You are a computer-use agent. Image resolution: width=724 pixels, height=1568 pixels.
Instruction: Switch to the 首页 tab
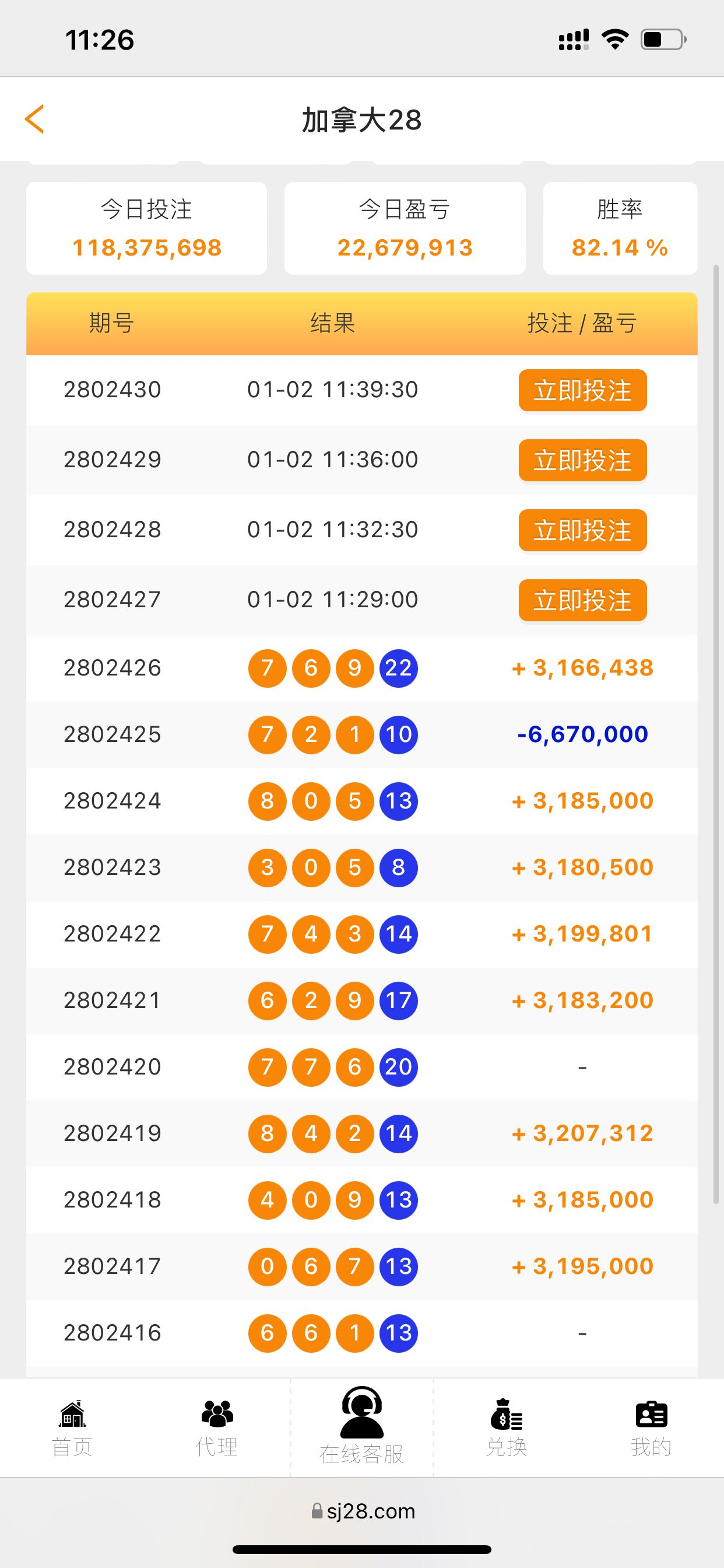[x=72, y=1428]
